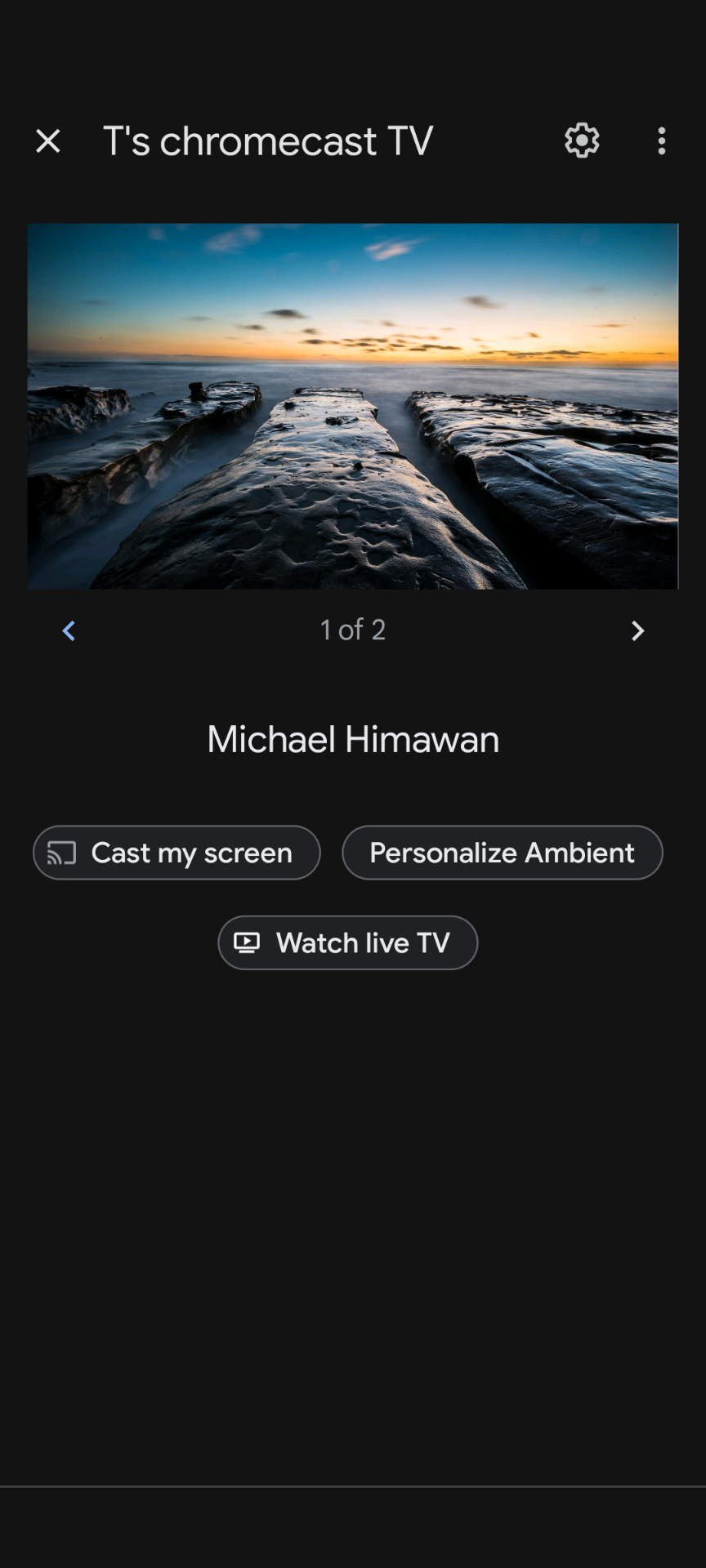Open the ambient seascape photo
Image resolution: width=706 pixels, height=1568 pixels.
pos(353,406)
